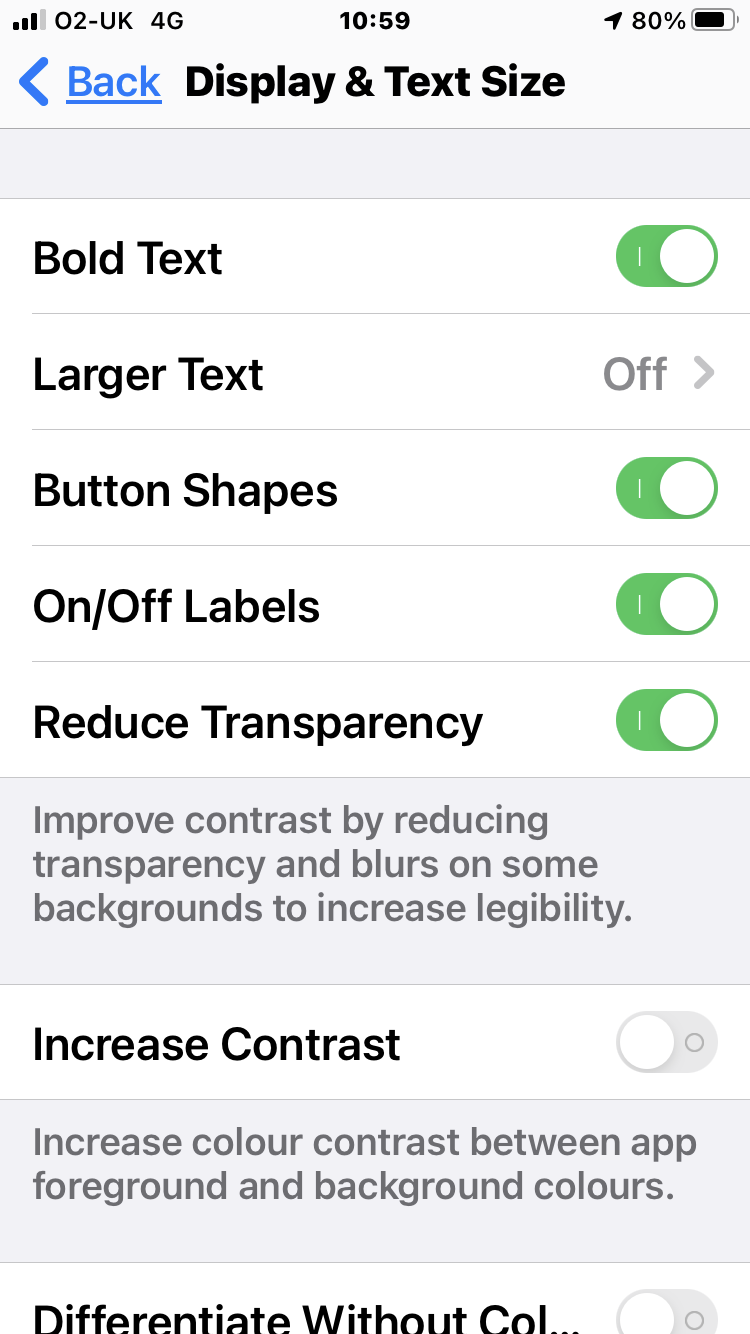The height and width of the screenshot is (1334, 750).
Task: Toggle Reduce Transparency off
Action: pos(666,721)
